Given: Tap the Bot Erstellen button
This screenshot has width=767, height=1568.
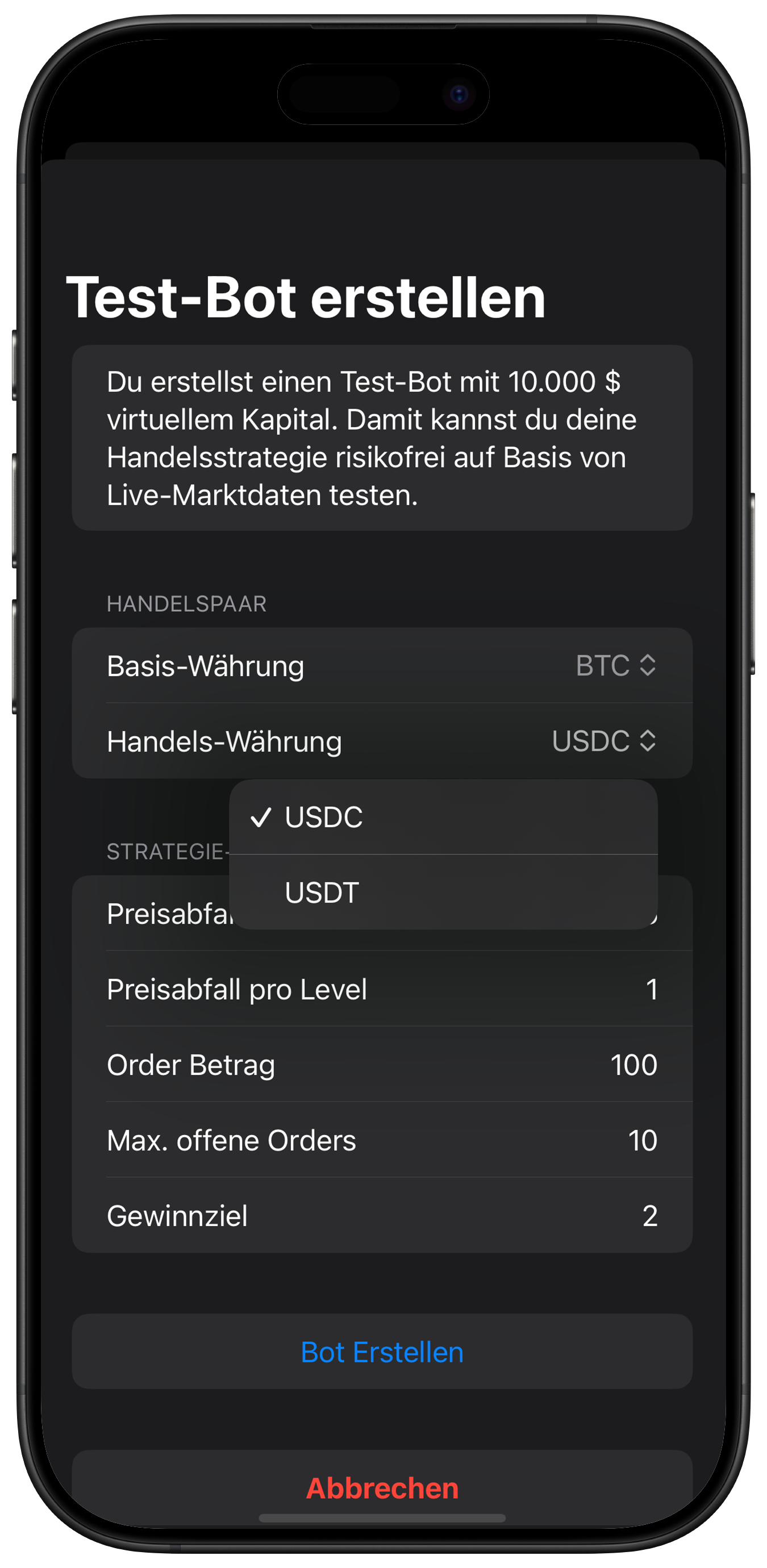Looking at the screenshot, I should click(x=382, y=1352).
